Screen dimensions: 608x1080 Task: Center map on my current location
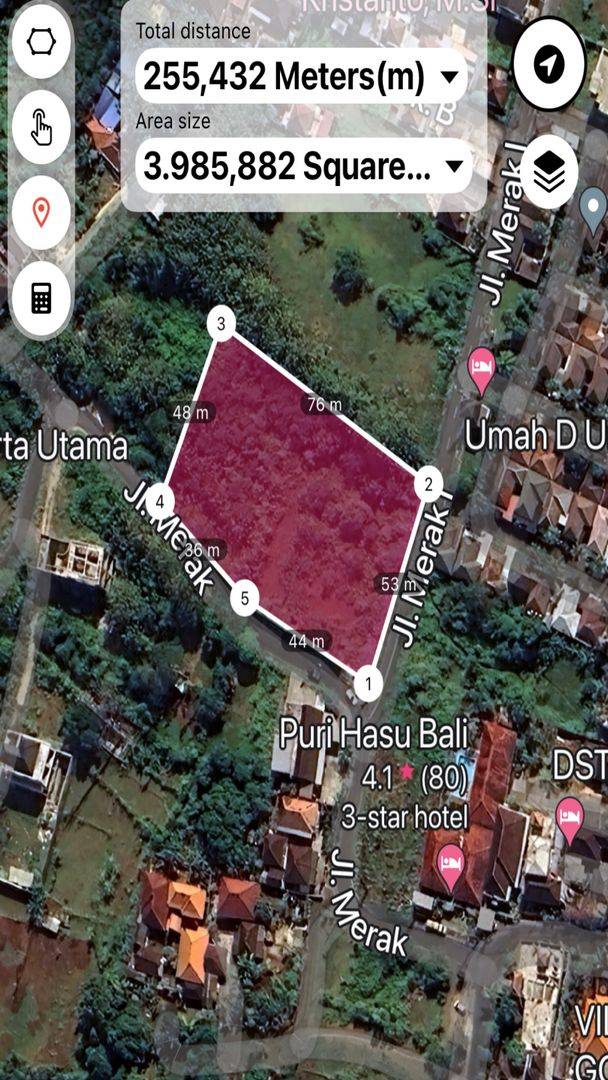pyautogui.click(x=549, y=65)
